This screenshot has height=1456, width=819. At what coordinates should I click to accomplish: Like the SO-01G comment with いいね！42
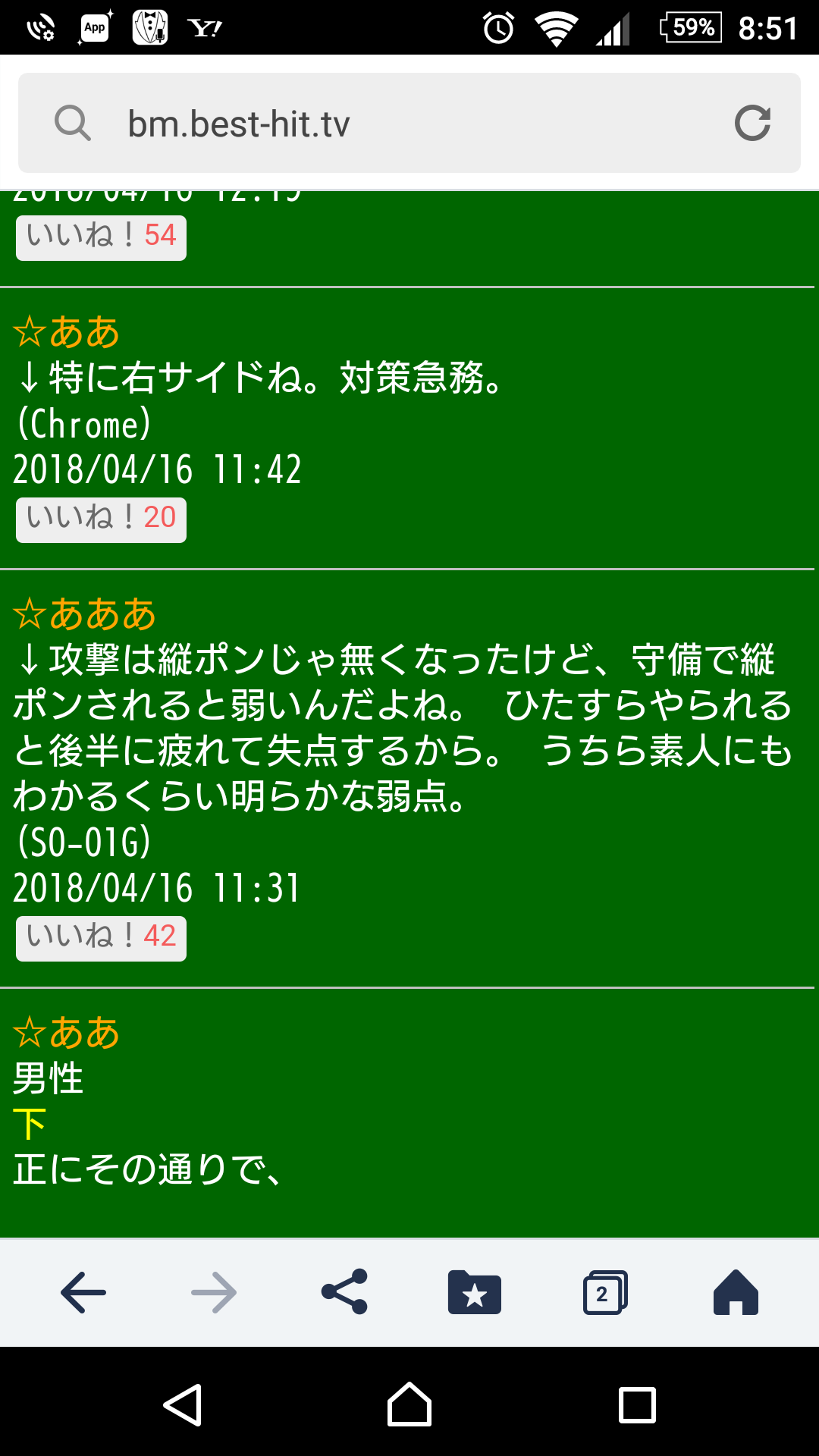pos(101,938)
